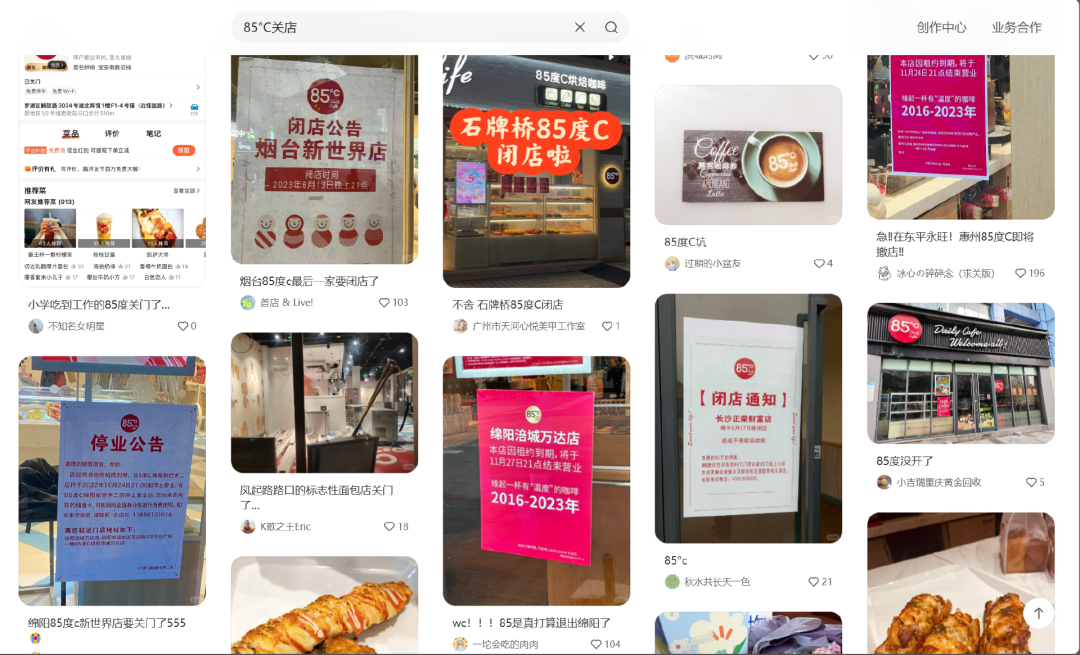Tap the search magnifier icon
1080x655 pixels.
tap(611, 27)
